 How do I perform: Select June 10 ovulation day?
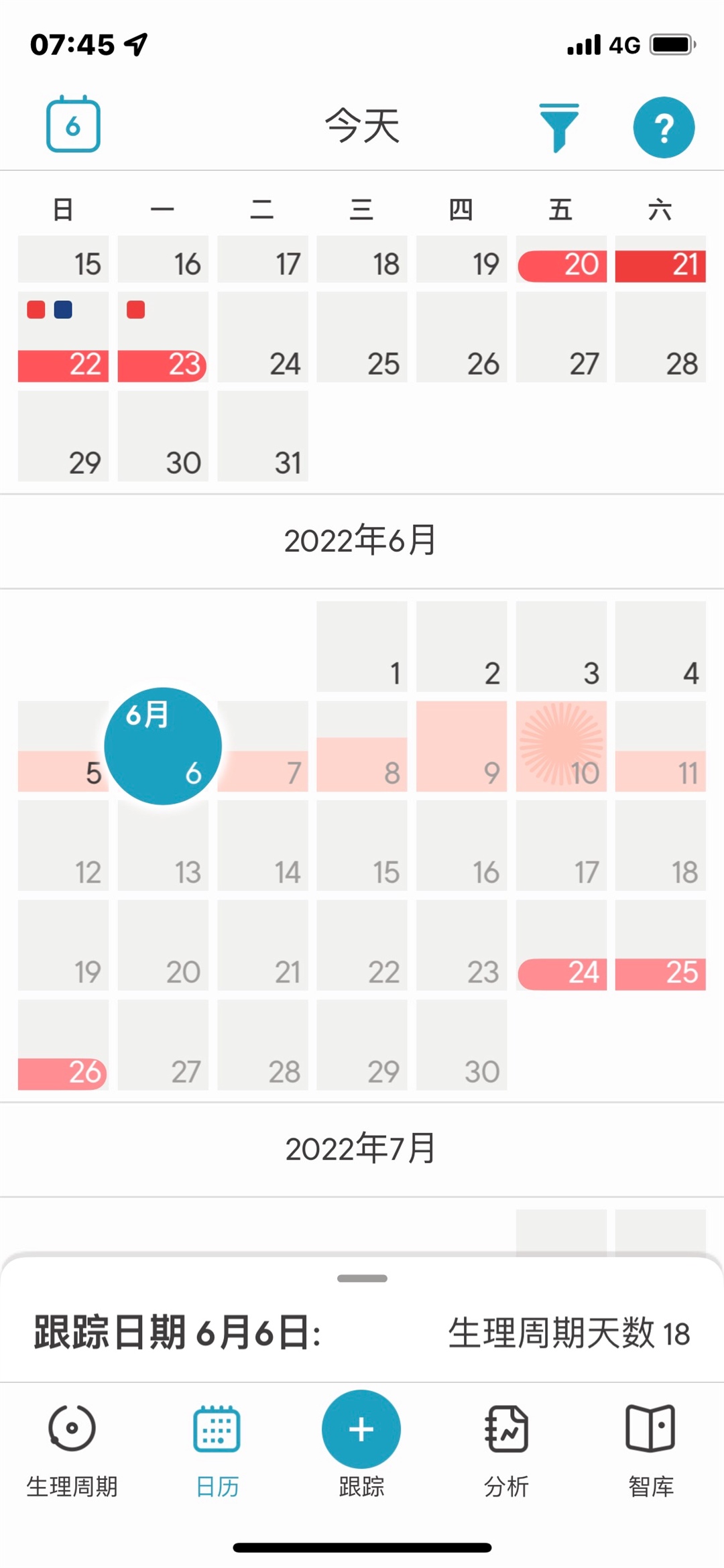561,746
